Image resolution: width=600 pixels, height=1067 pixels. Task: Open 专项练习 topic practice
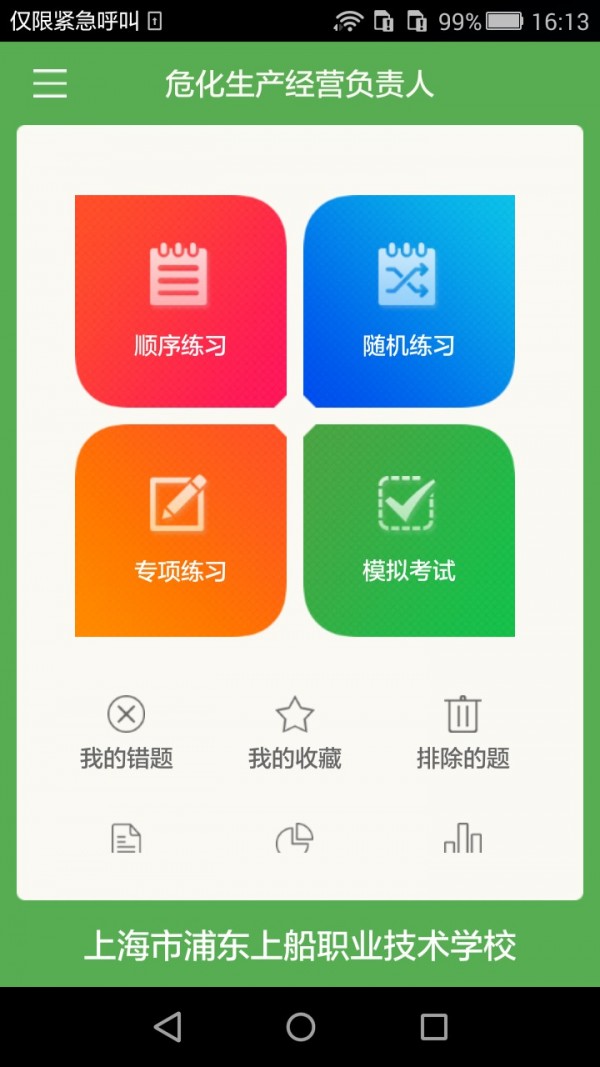pos(180,530)
